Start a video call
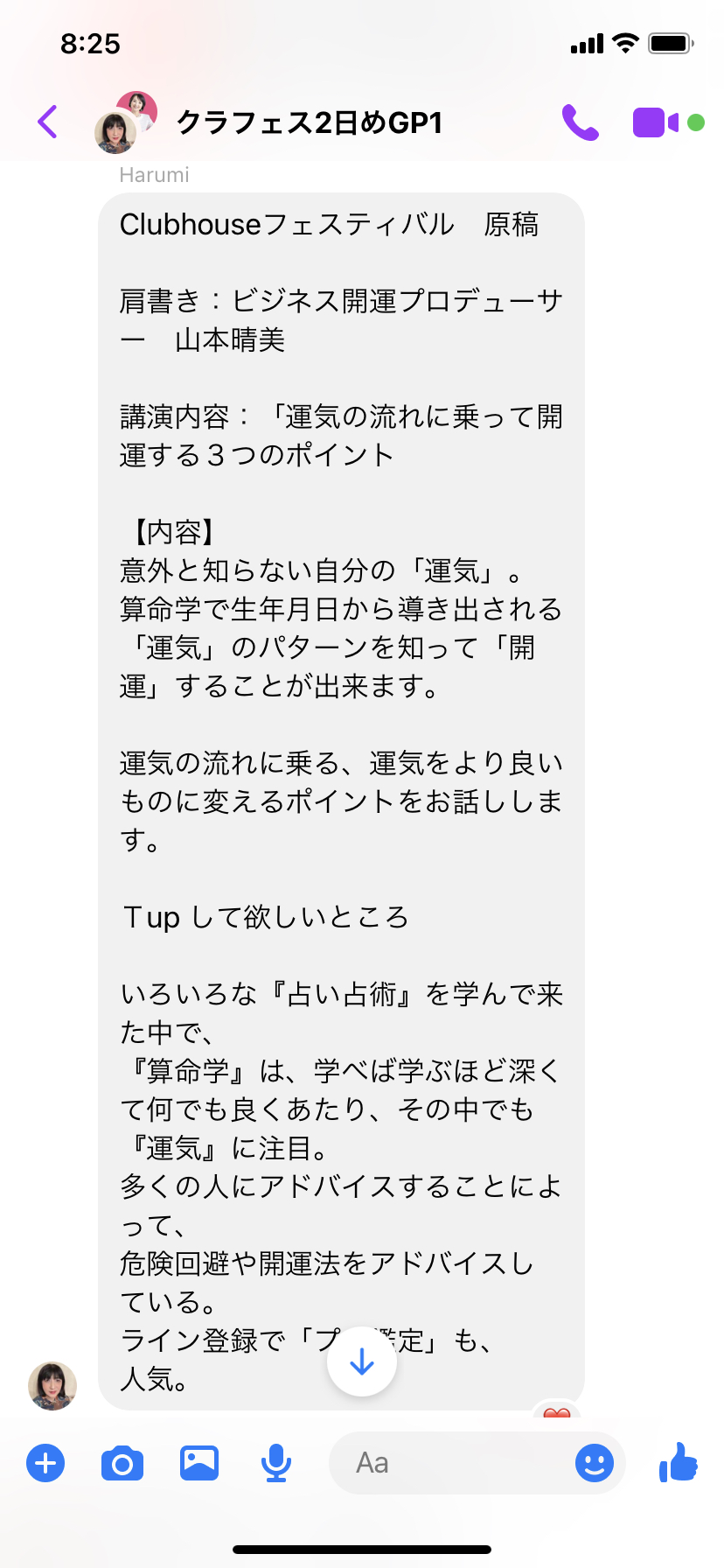The height and width of the screenshot is (1568, 724). click(656, 122)
